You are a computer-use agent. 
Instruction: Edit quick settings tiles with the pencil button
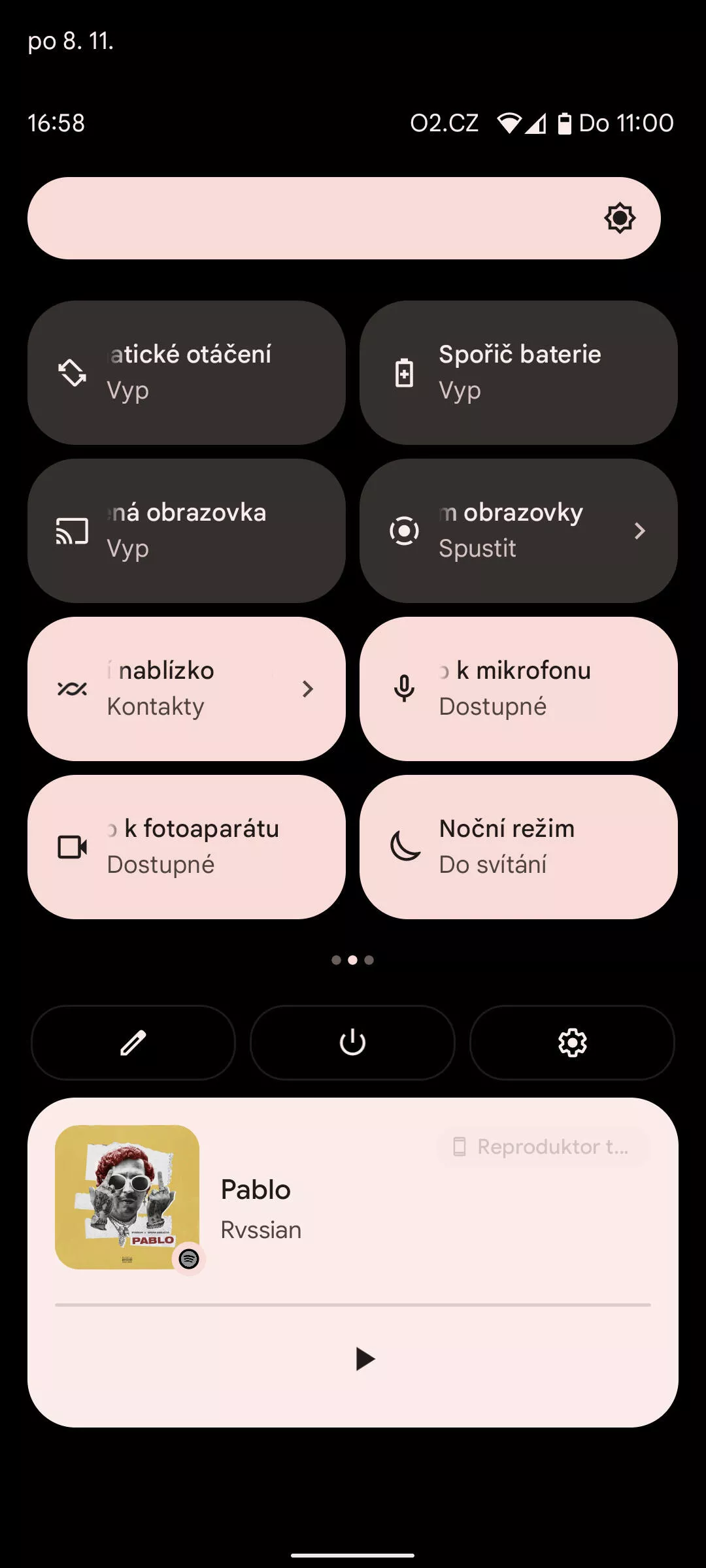133,1043
